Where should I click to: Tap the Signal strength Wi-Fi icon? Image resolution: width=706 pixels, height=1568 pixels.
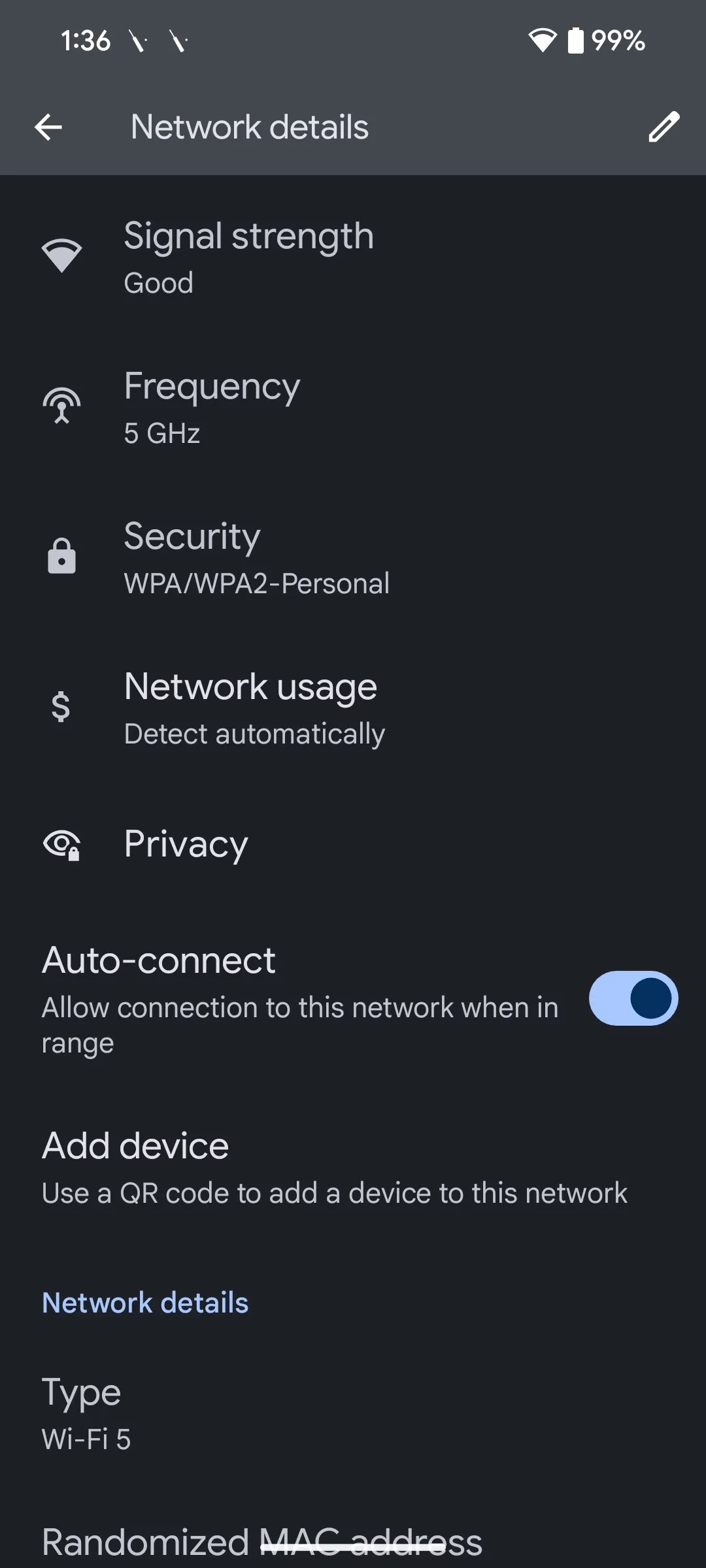coord(62,256)
